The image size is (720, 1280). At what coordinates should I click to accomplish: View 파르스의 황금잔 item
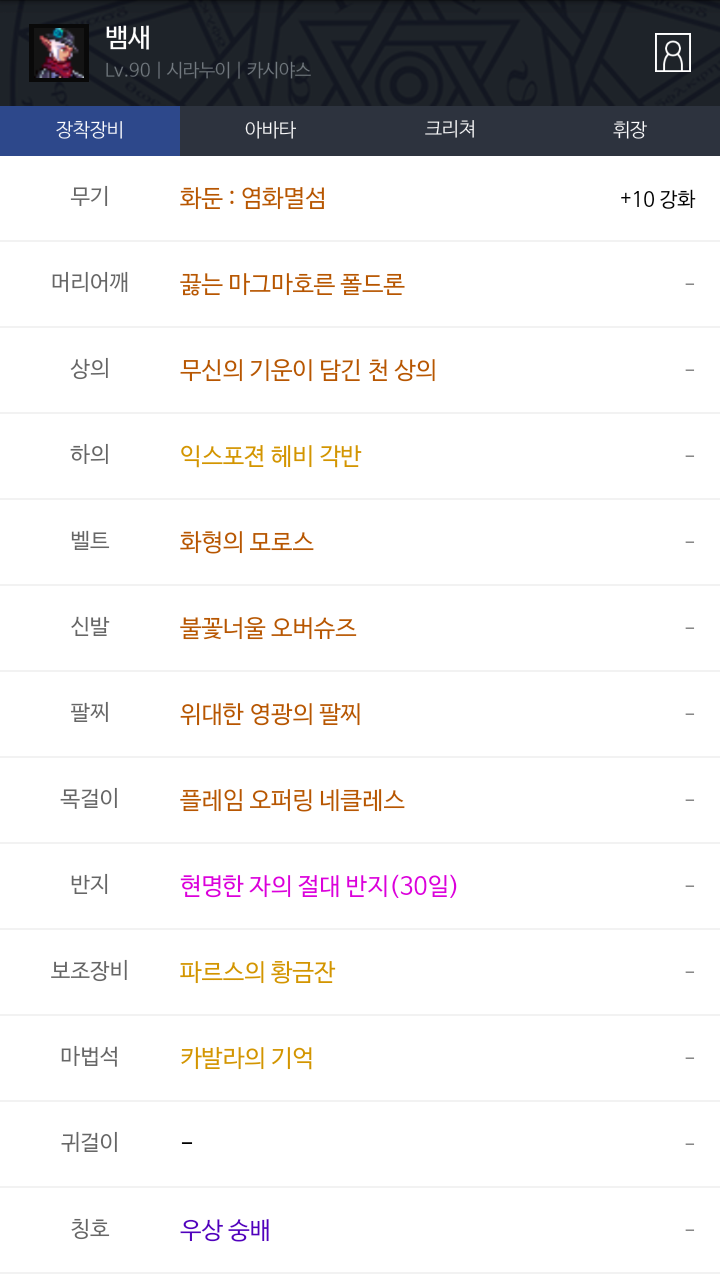257,972
